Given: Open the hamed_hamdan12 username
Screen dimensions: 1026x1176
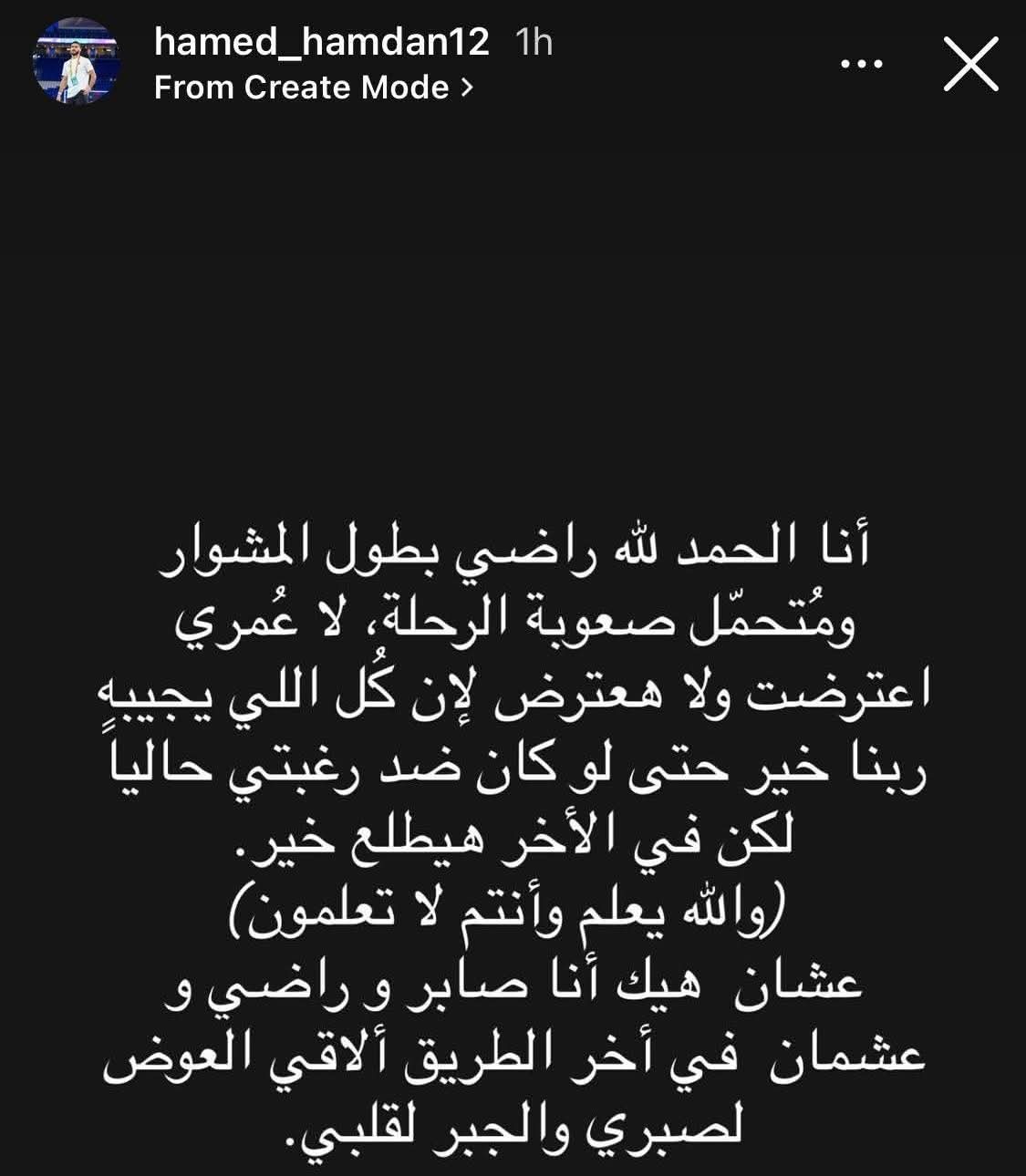Looking at the screenshot, I should coord(321,41).
